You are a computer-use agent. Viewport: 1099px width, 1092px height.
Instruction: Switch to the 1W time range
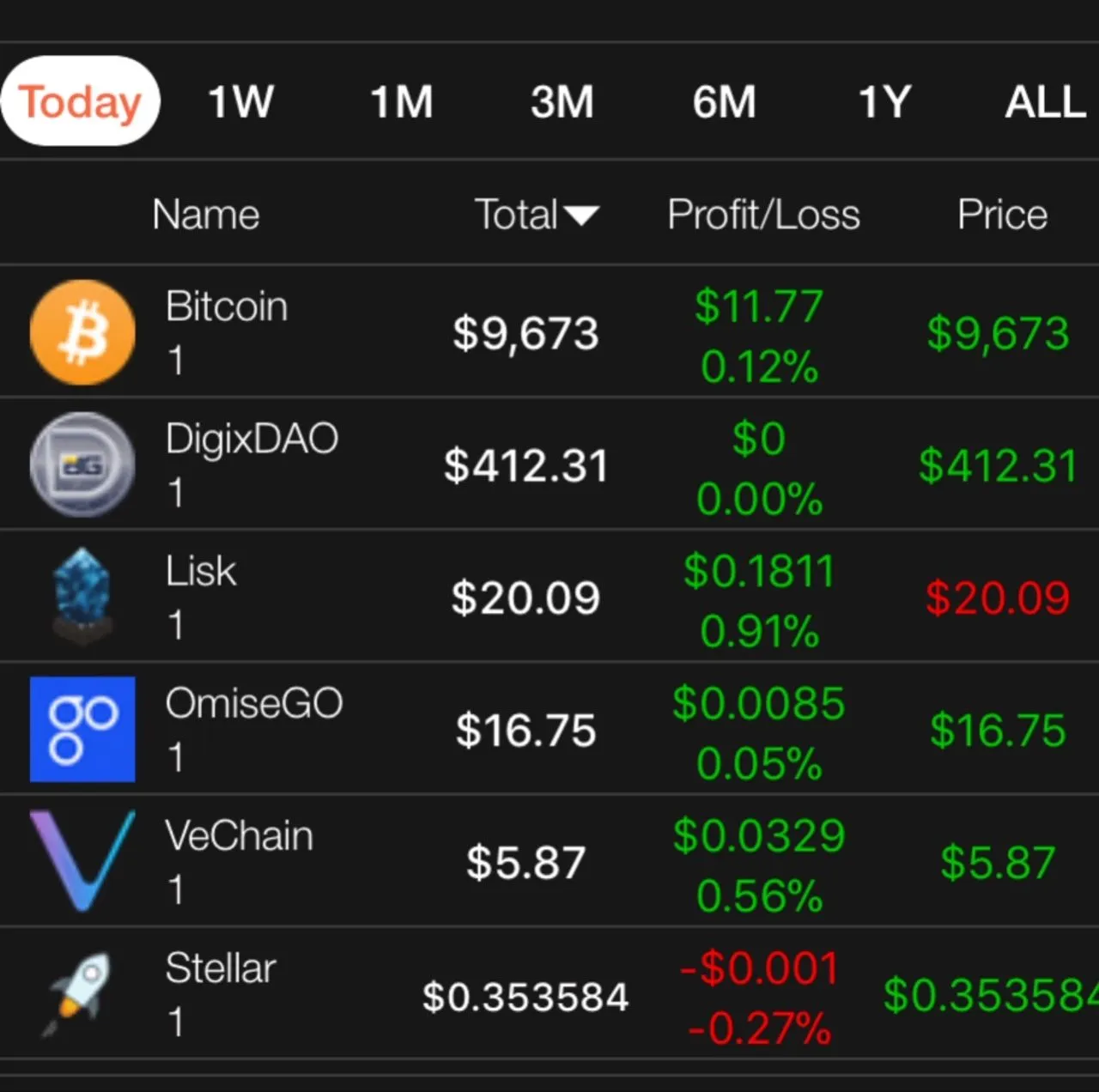point(240,101)
